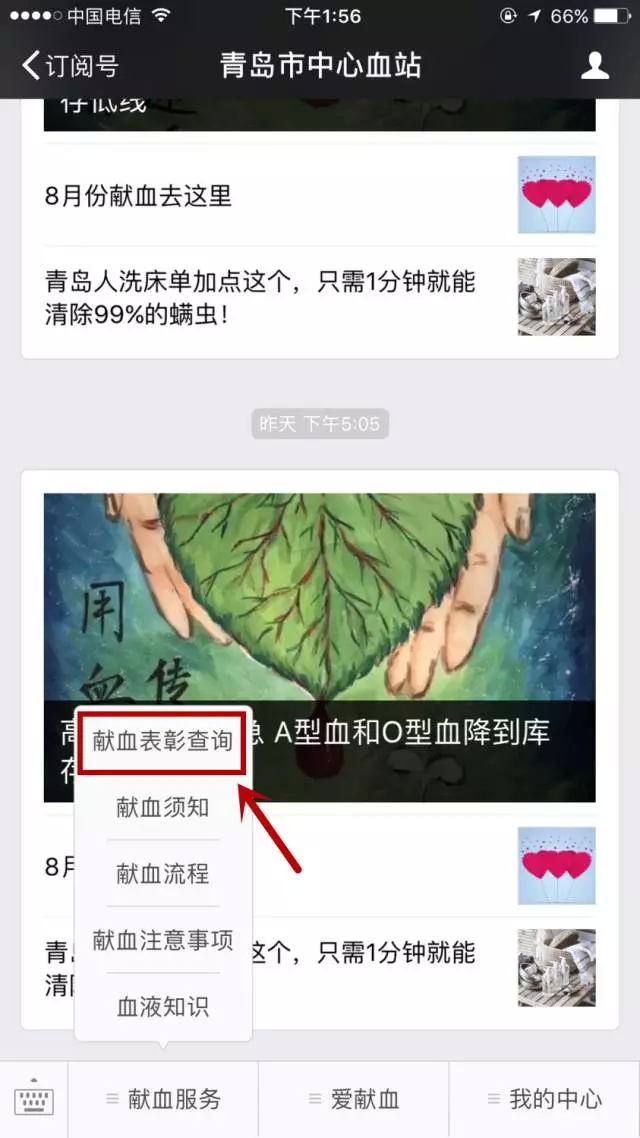The image size is (640, 1138).
Task: Switch to keyboard input mode
Action: (x=34, y=1099)
